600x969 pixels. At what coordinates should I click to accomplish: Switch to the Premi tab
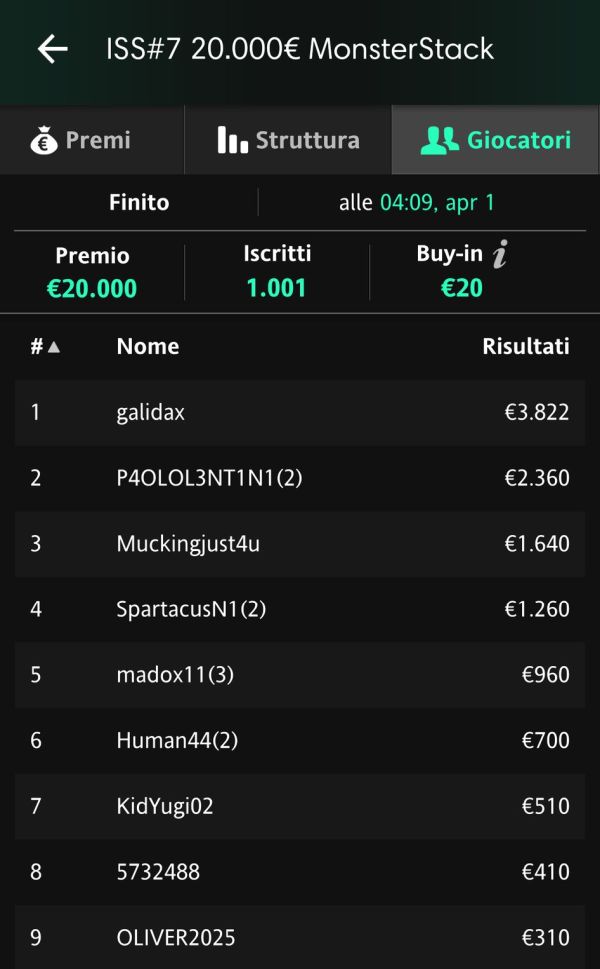click(92, 140)
